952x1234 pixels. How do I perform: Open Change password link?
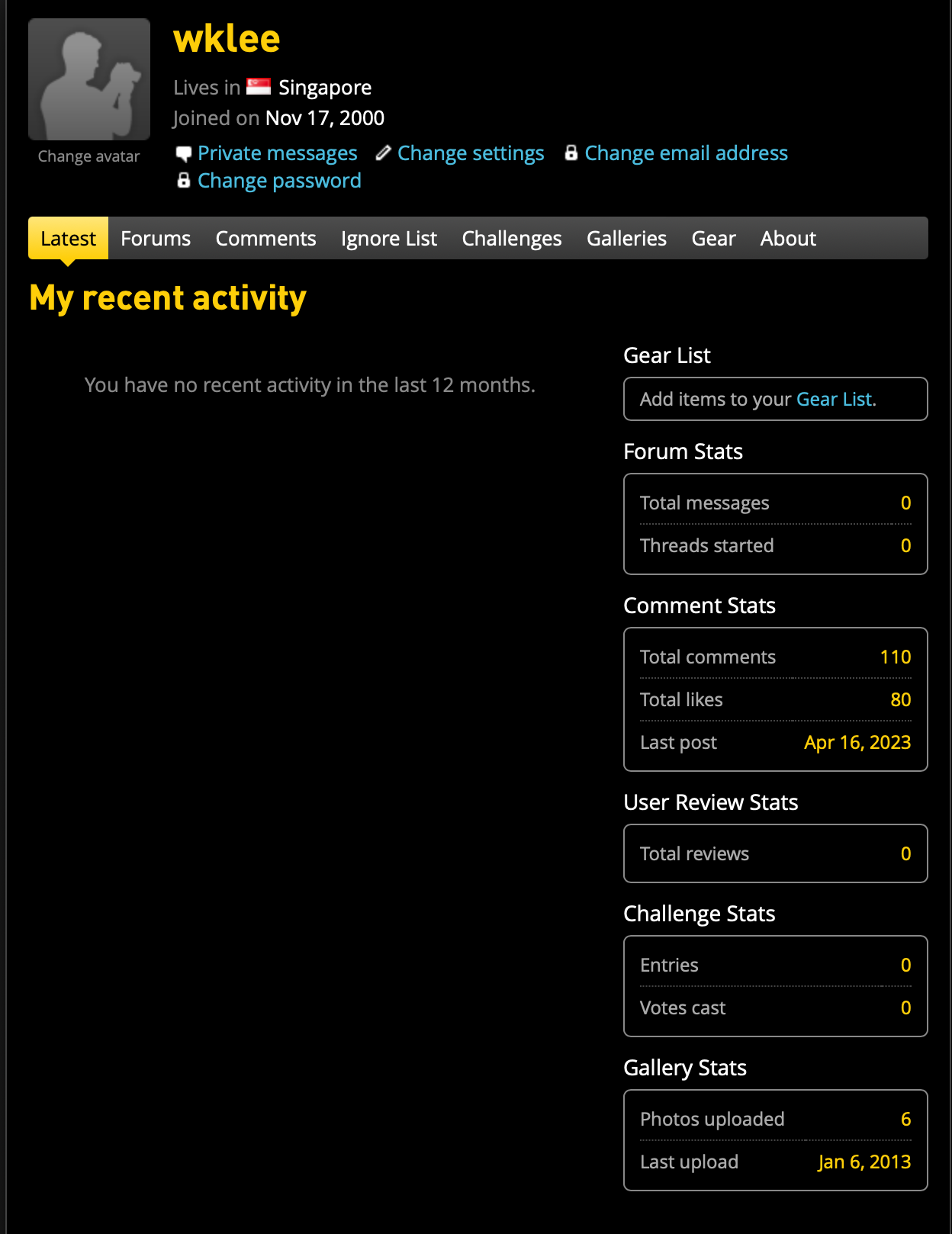(279, 181)
